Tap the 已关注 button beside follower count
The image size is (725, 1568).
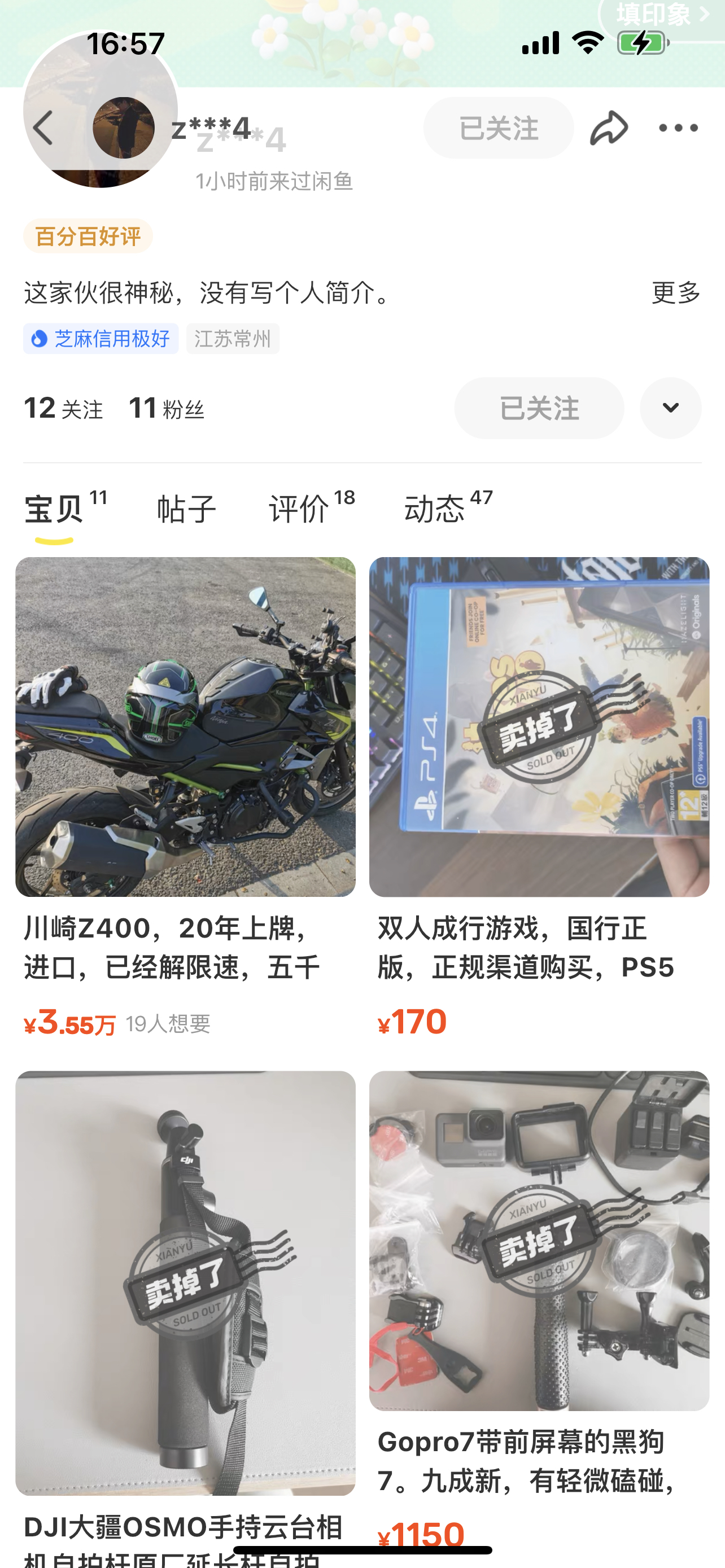(539, 409)
